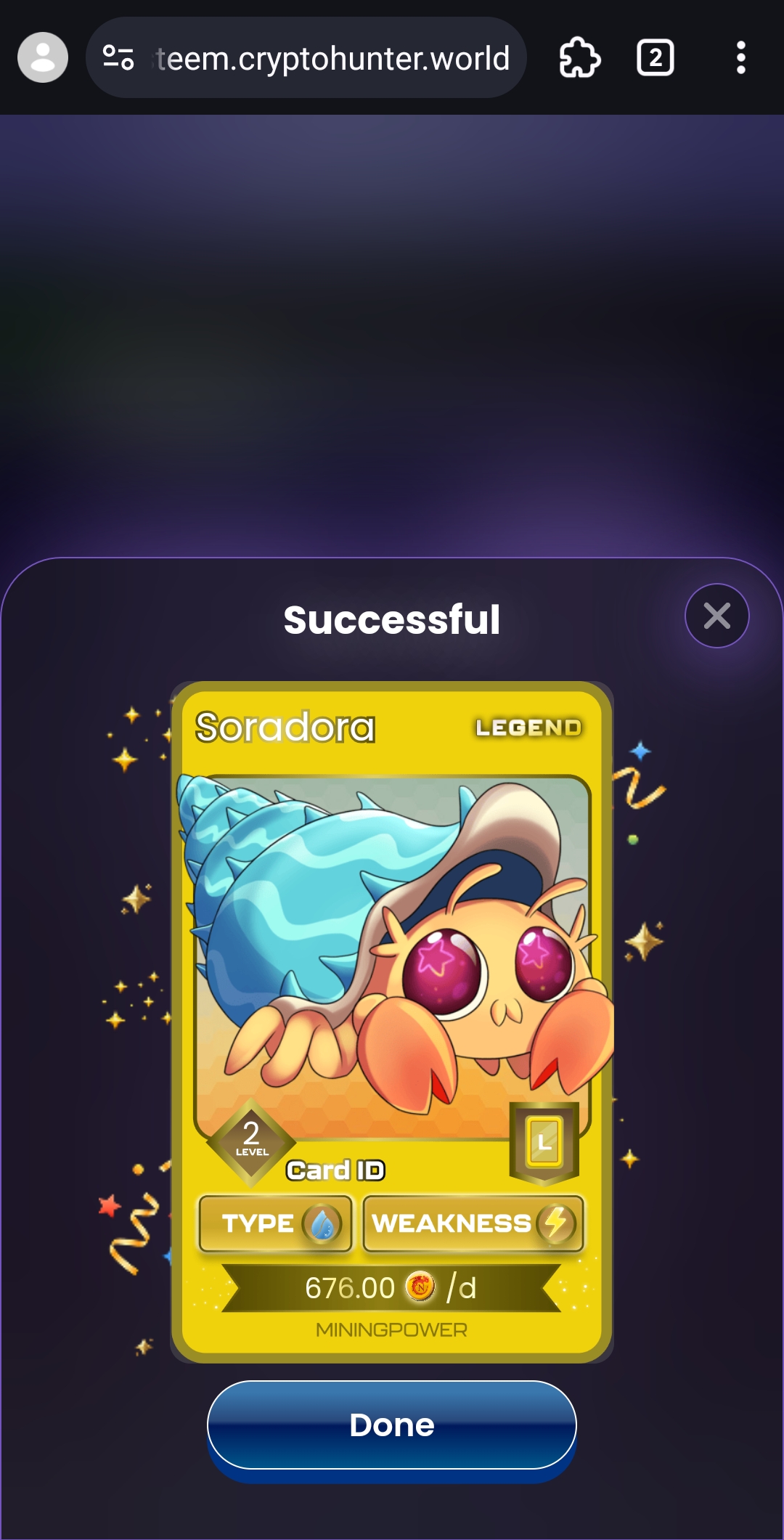
Task: Close the Successful dialog
Action: click(x=716, y=616)
